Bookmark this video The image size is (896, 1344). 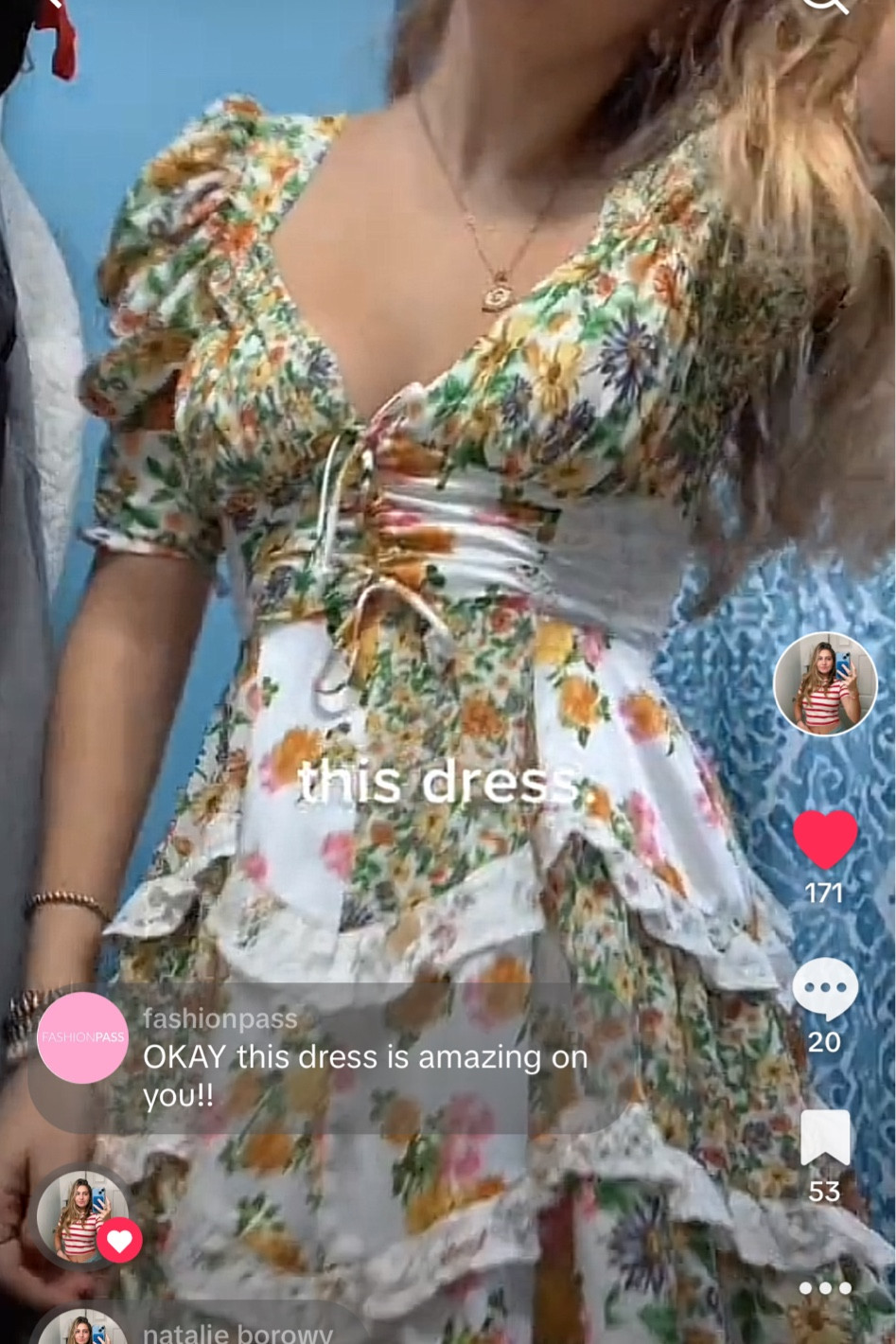824,1138
